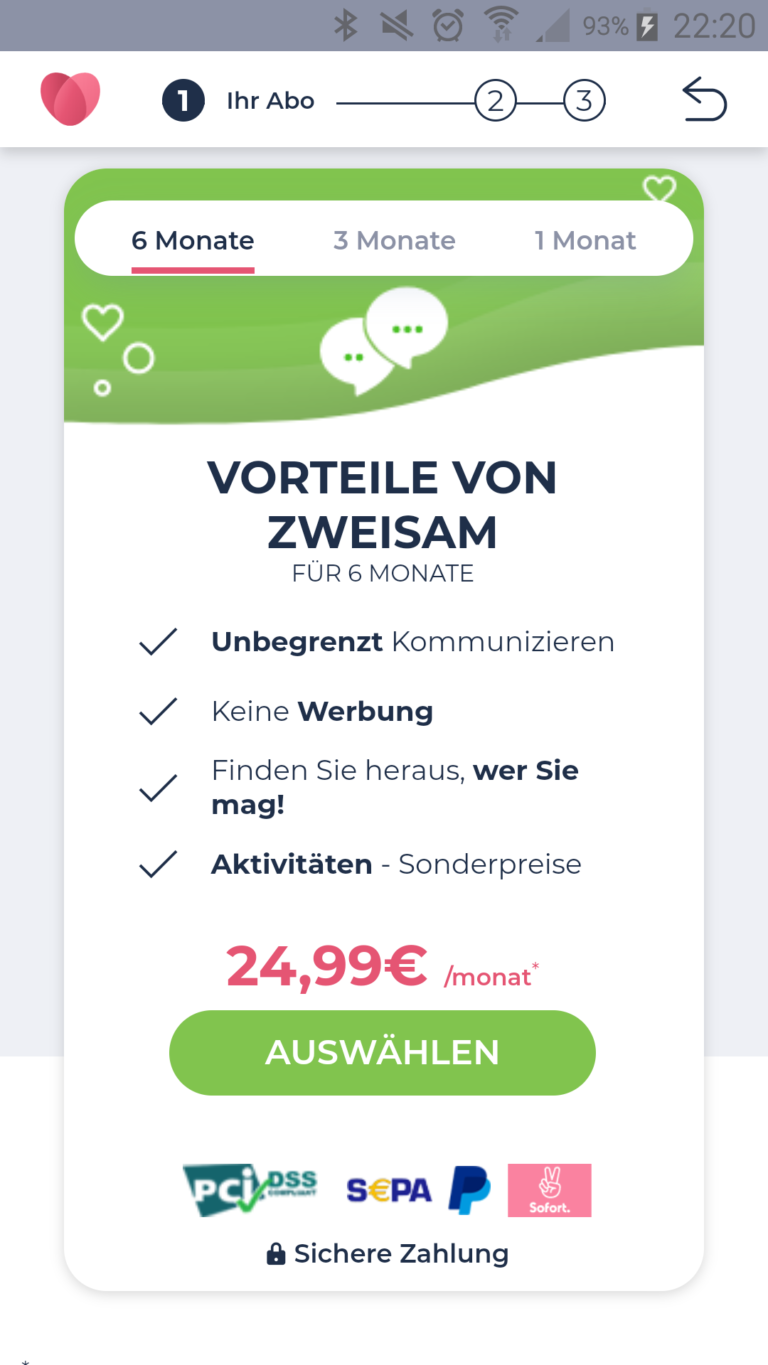
Task: Choose the 1 Monat subscription option
Action: click(x=585, y=240)
